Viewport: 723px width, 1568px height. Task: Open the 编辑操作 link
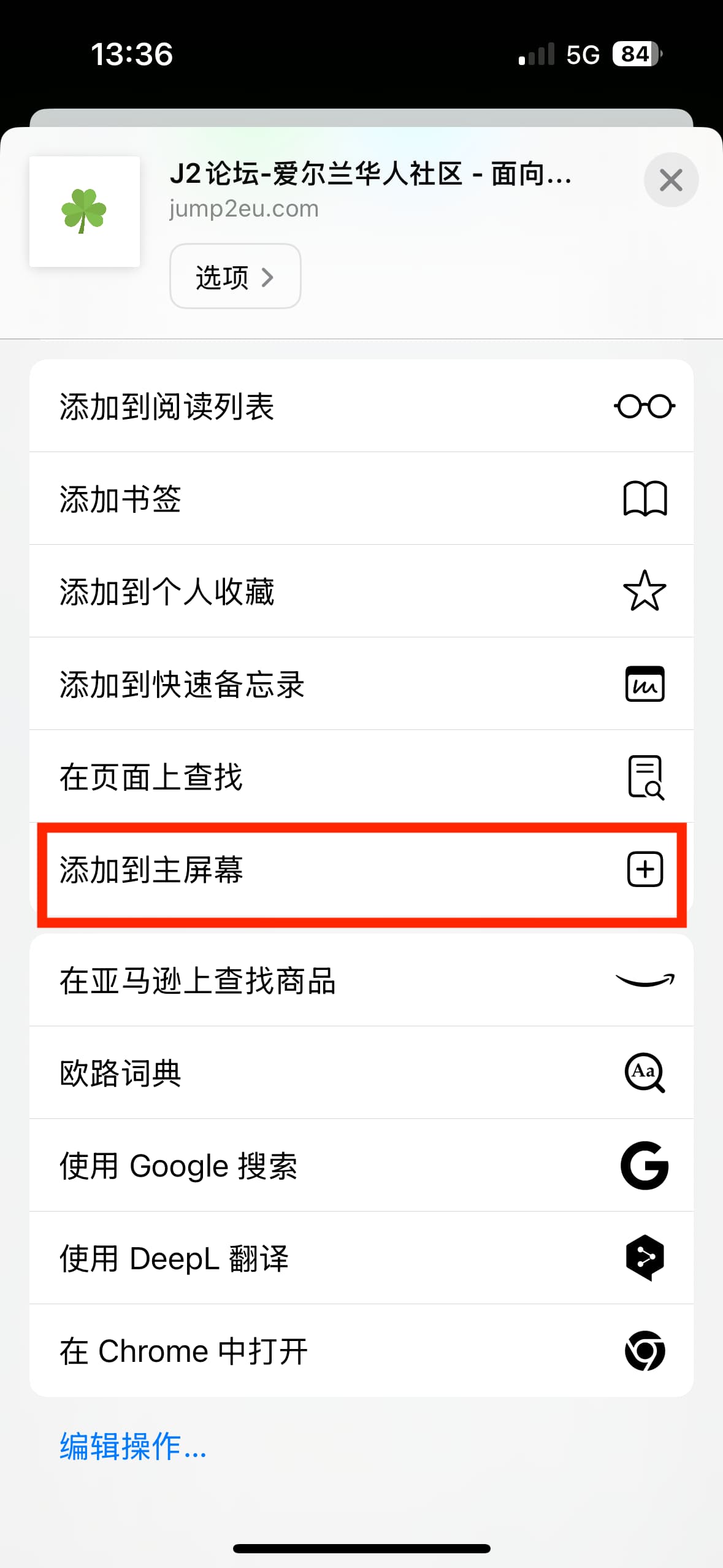tap(133, 1446)
